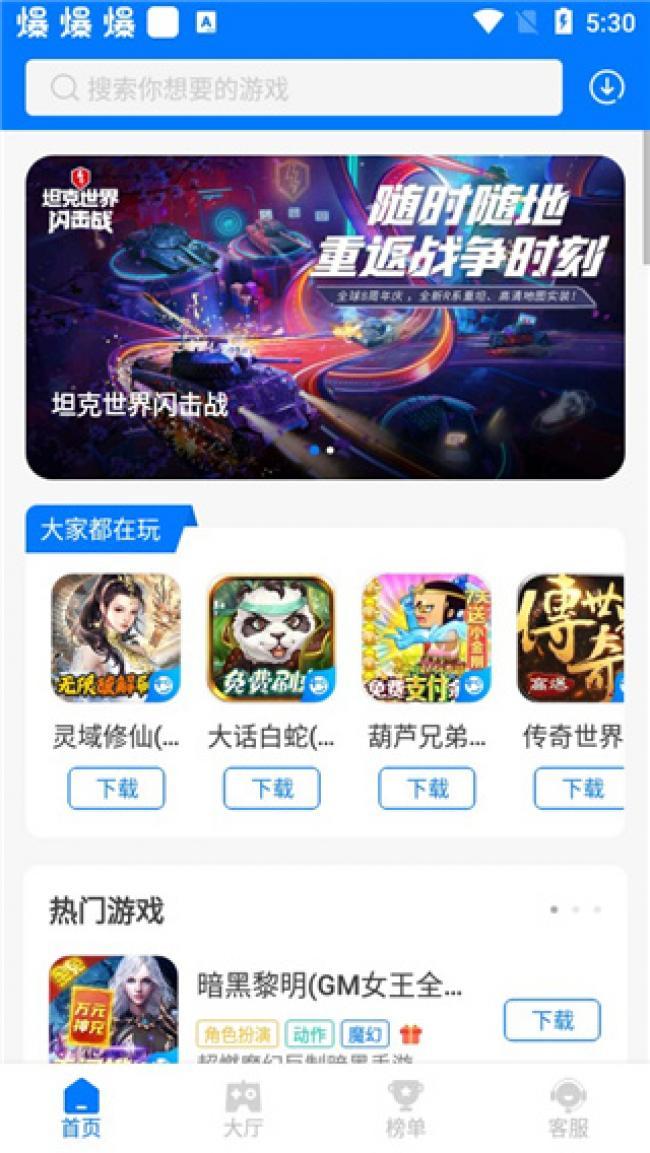
Task: Download the 大话白蛇 game
Action: tap(271, 788)
